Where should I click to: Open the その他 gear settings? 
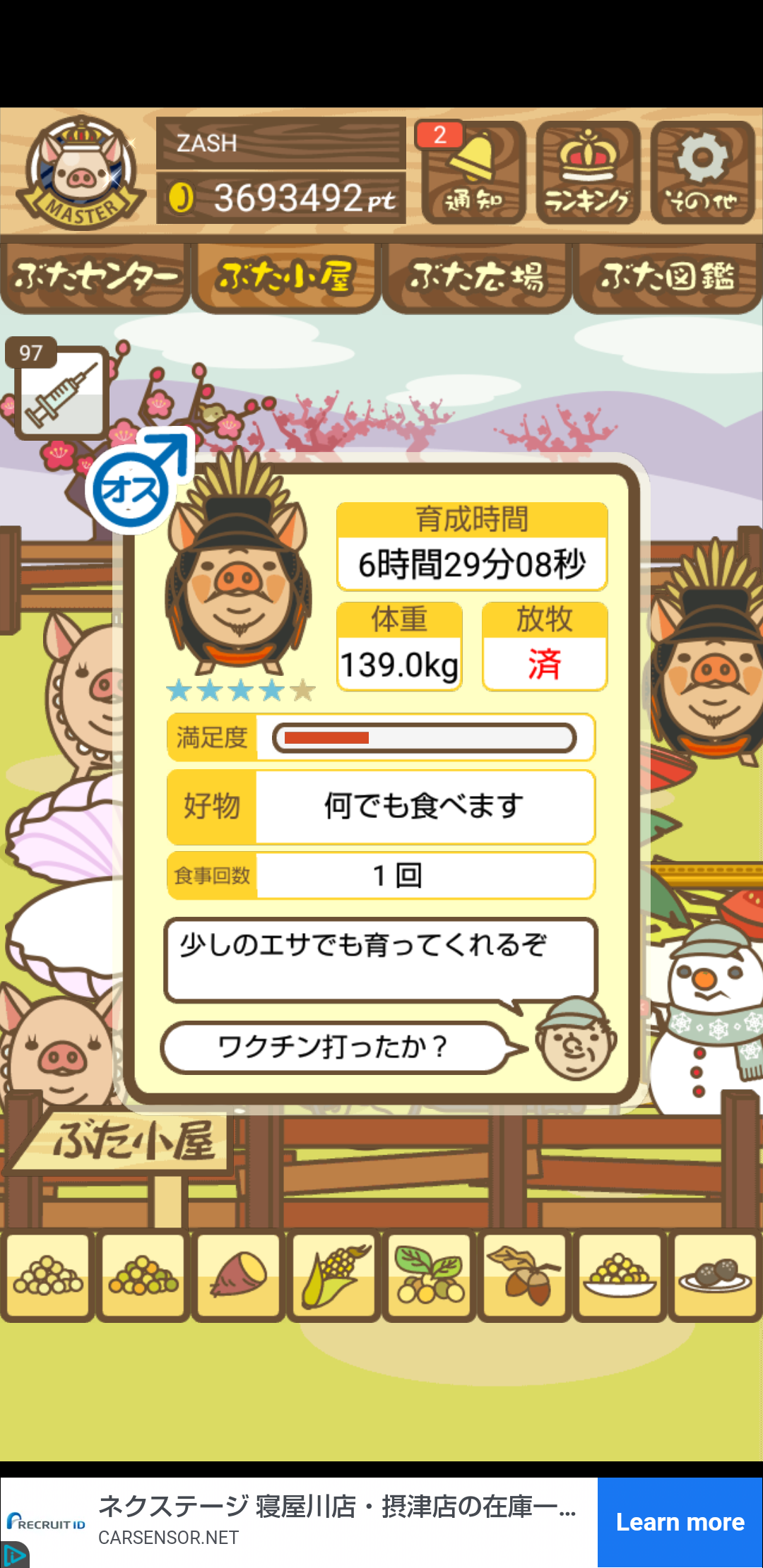click(x=702, y=172)
